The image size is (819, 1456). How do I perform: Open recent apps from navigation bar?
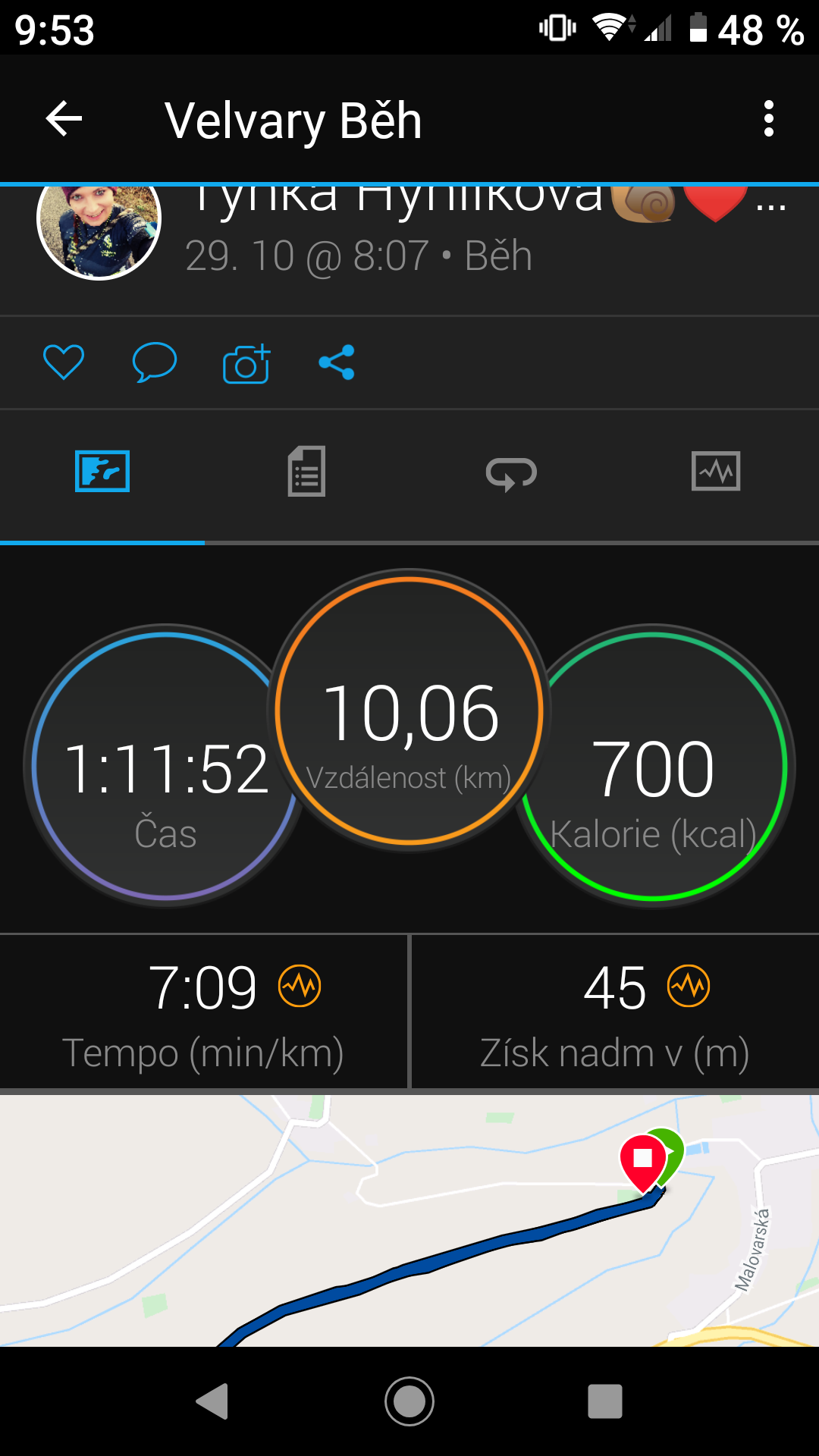click(605, 1401)
